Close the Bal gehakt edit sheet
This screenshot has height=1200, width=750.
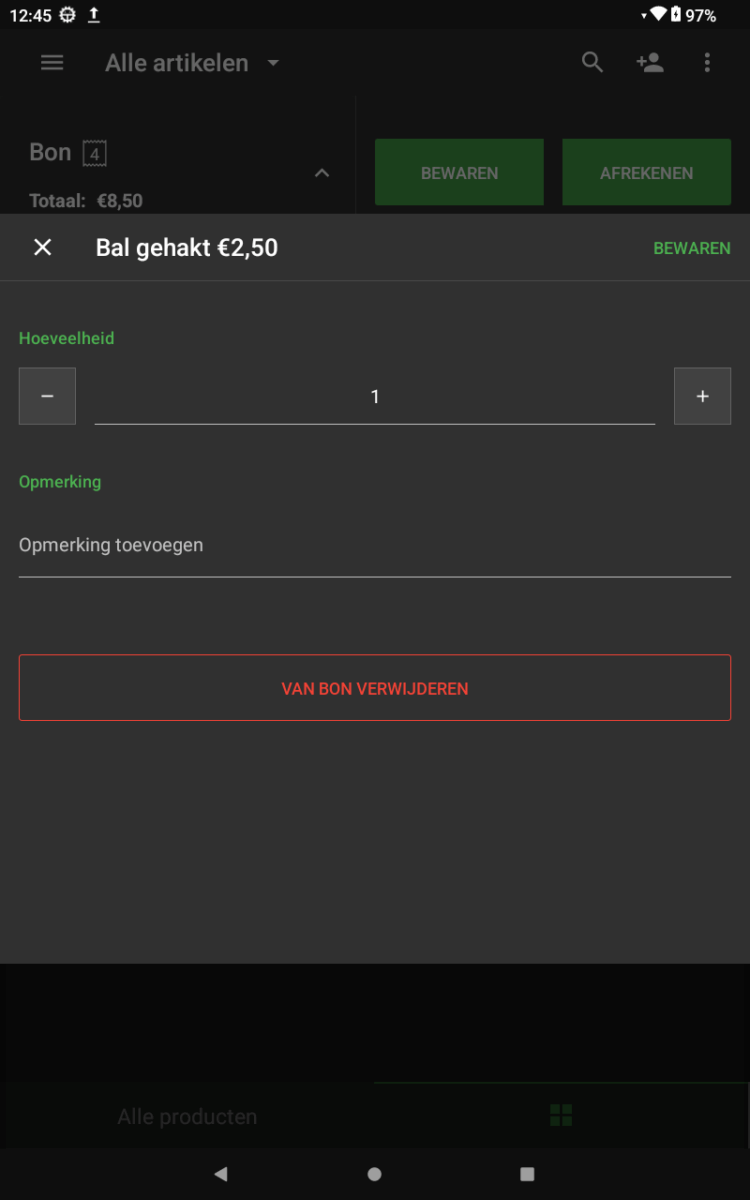(x=42, y=247)
